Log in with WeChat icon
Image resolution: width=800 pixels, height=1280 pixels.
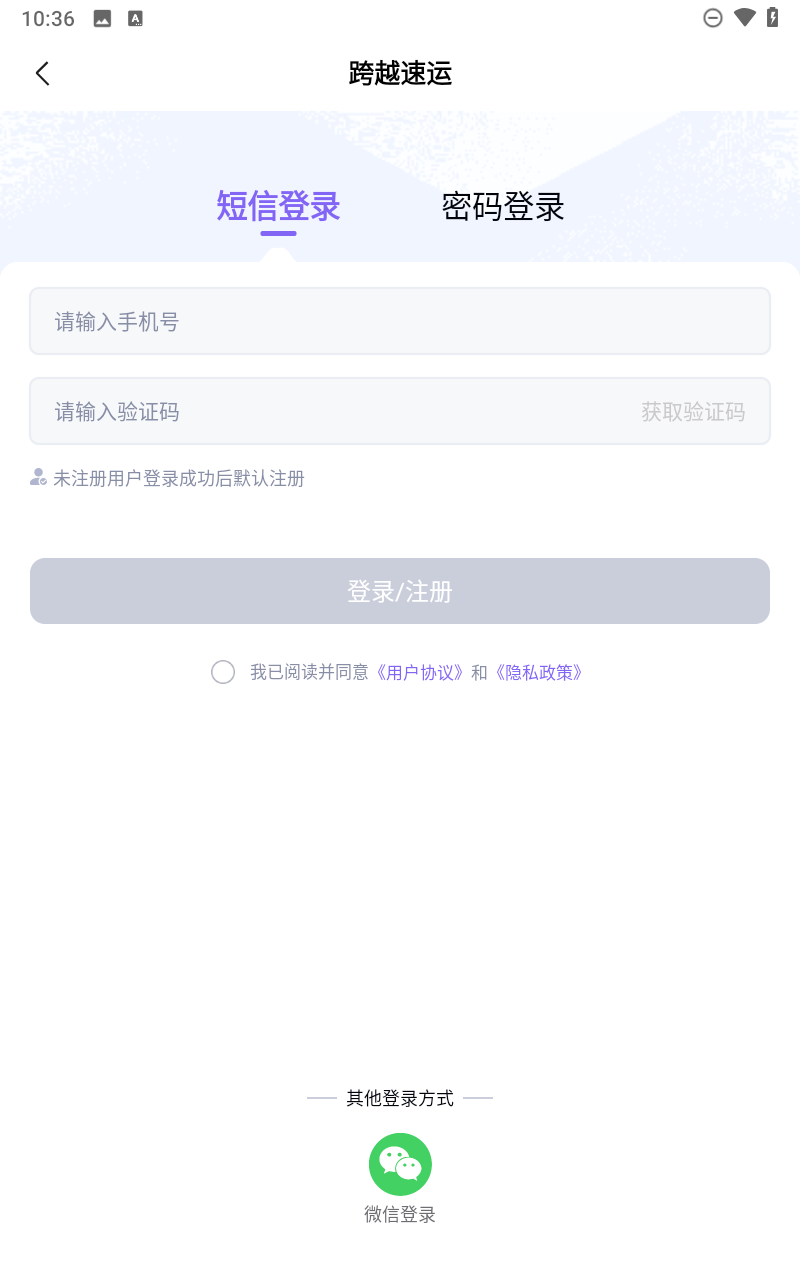click(x=400, y=1164)
